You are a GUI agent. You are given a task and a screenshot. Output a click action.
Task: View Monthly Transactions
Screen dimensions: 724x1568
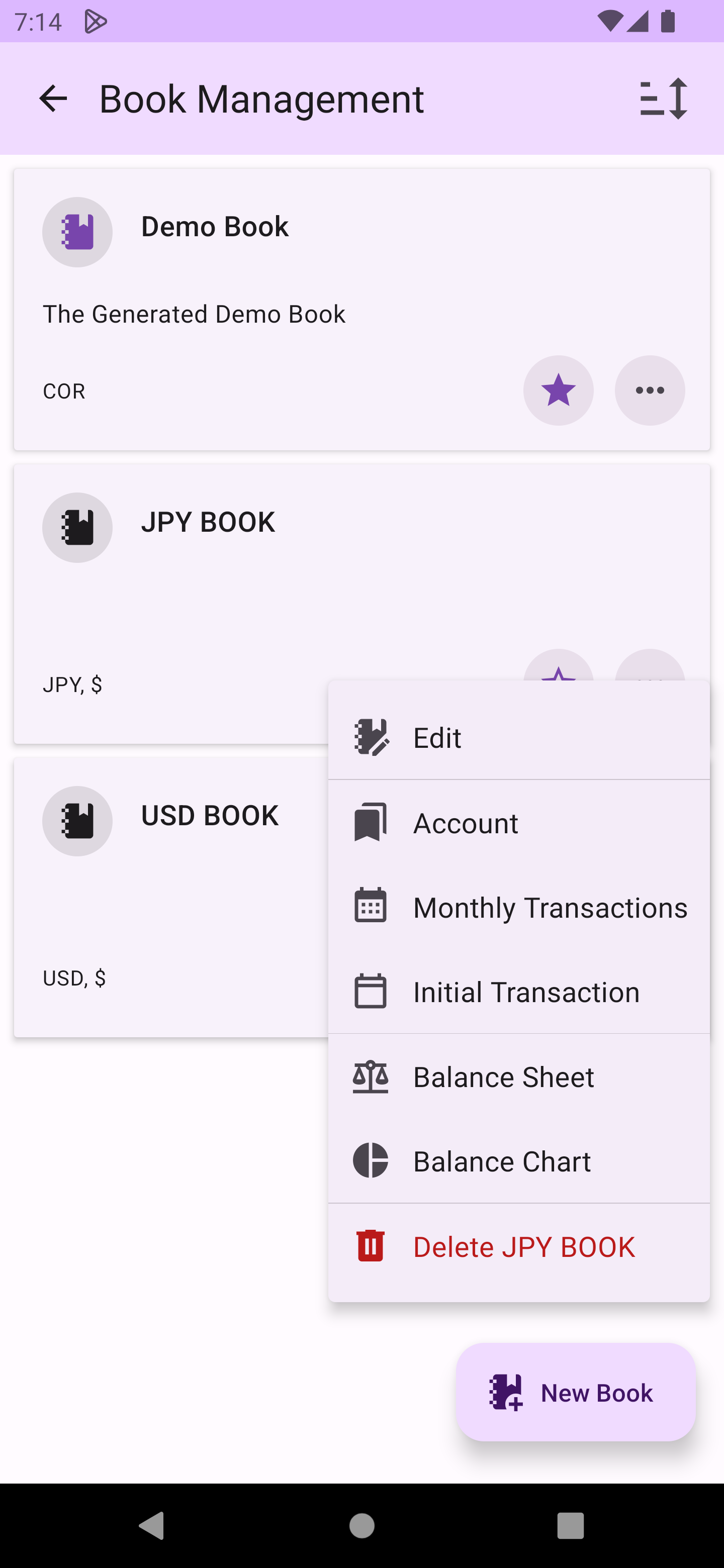[x=518, y=907]
